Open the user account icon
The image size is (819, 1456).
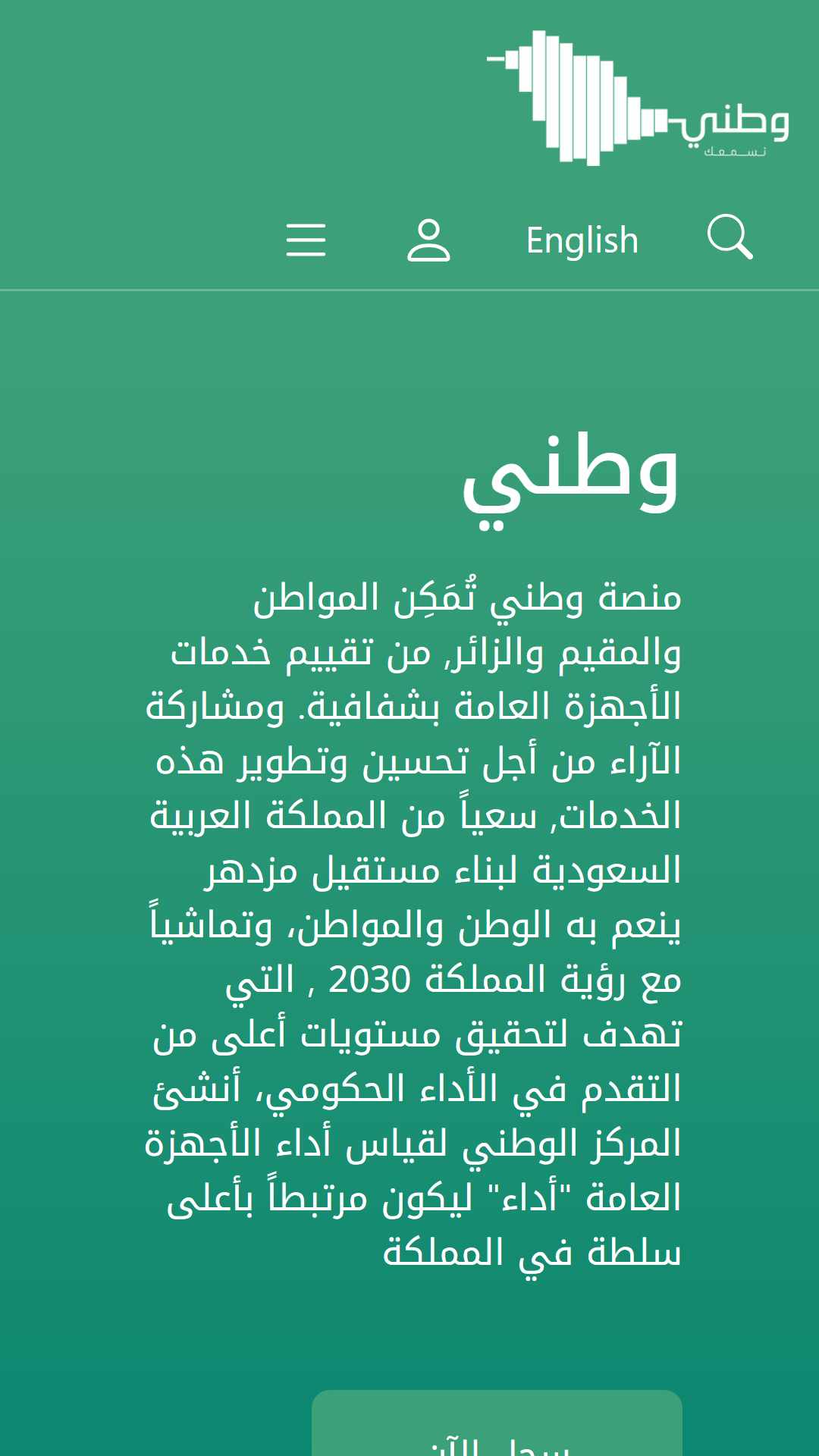tap(428, 240)
